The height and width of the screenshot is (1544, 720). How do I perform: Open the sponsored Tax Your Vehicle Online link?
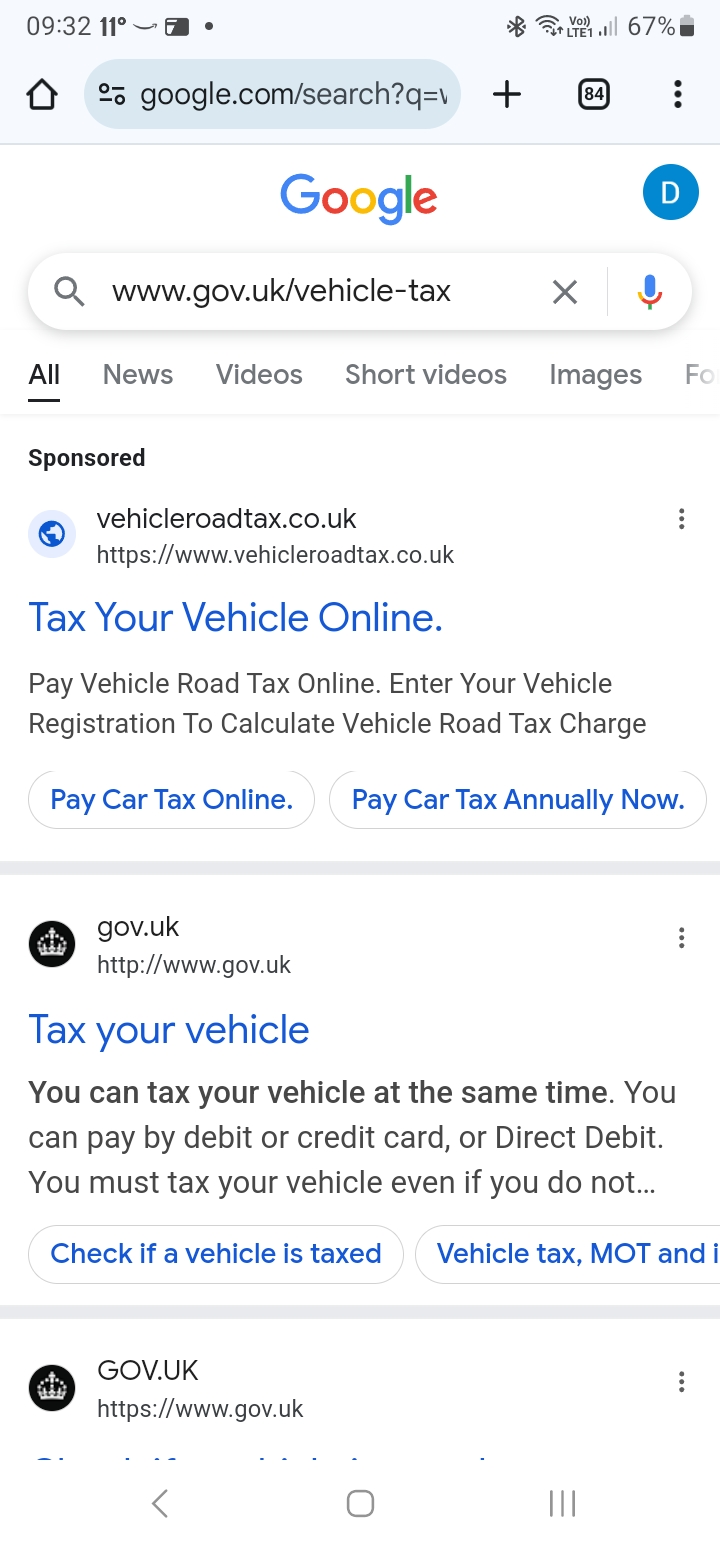pyautogui.click(x=236, y=618)
